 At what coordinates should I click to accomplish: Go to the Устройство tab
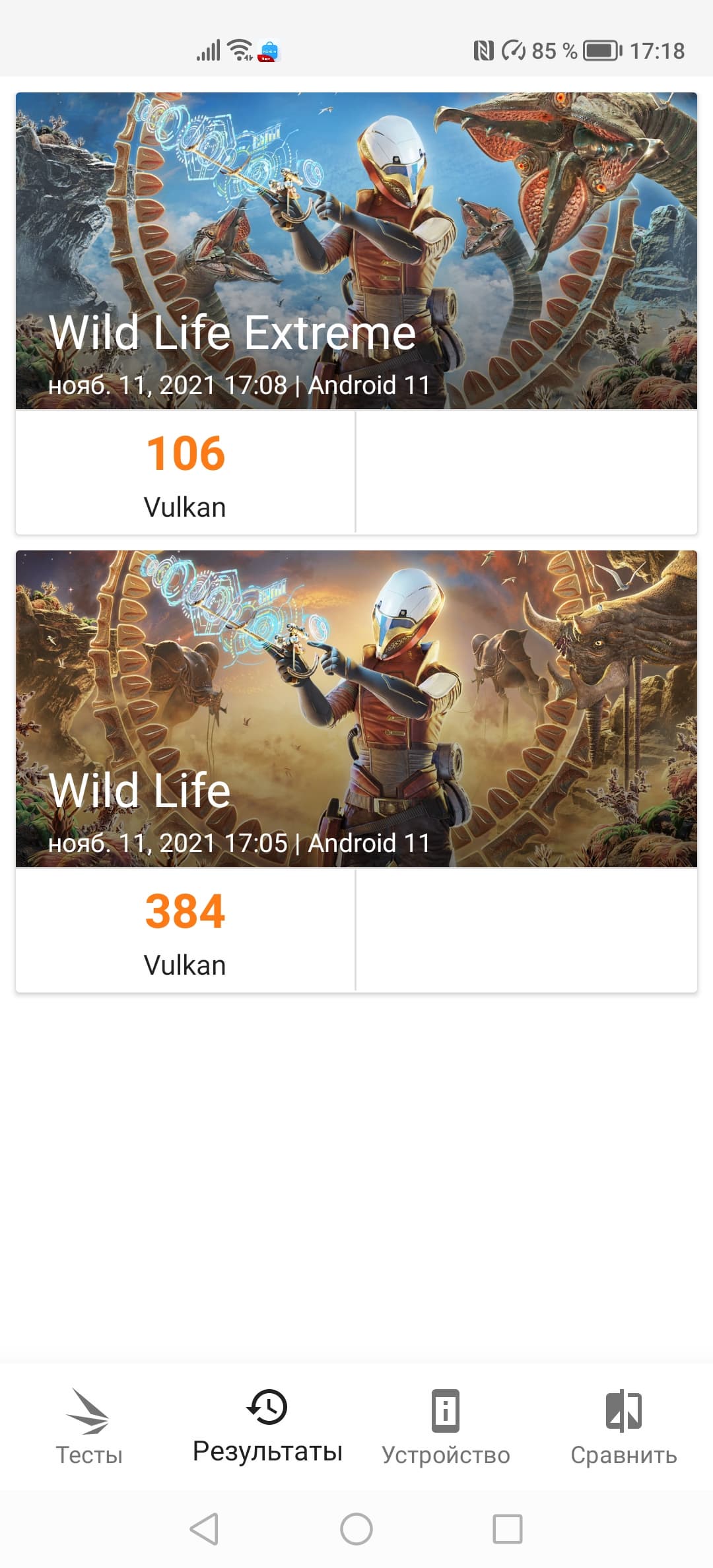446,1427
